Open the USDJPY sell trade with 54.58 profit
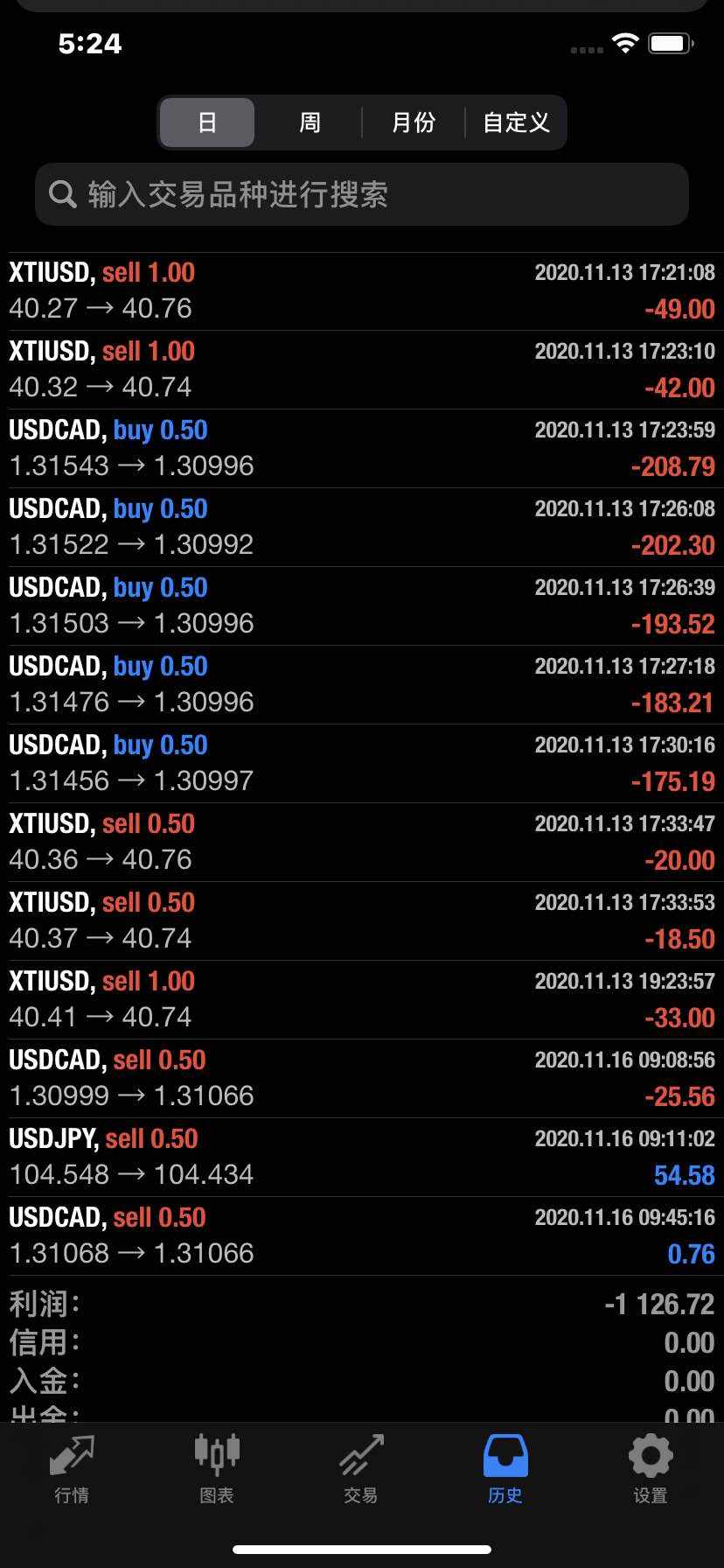 pyautogui.click(x=362, y=1157)
